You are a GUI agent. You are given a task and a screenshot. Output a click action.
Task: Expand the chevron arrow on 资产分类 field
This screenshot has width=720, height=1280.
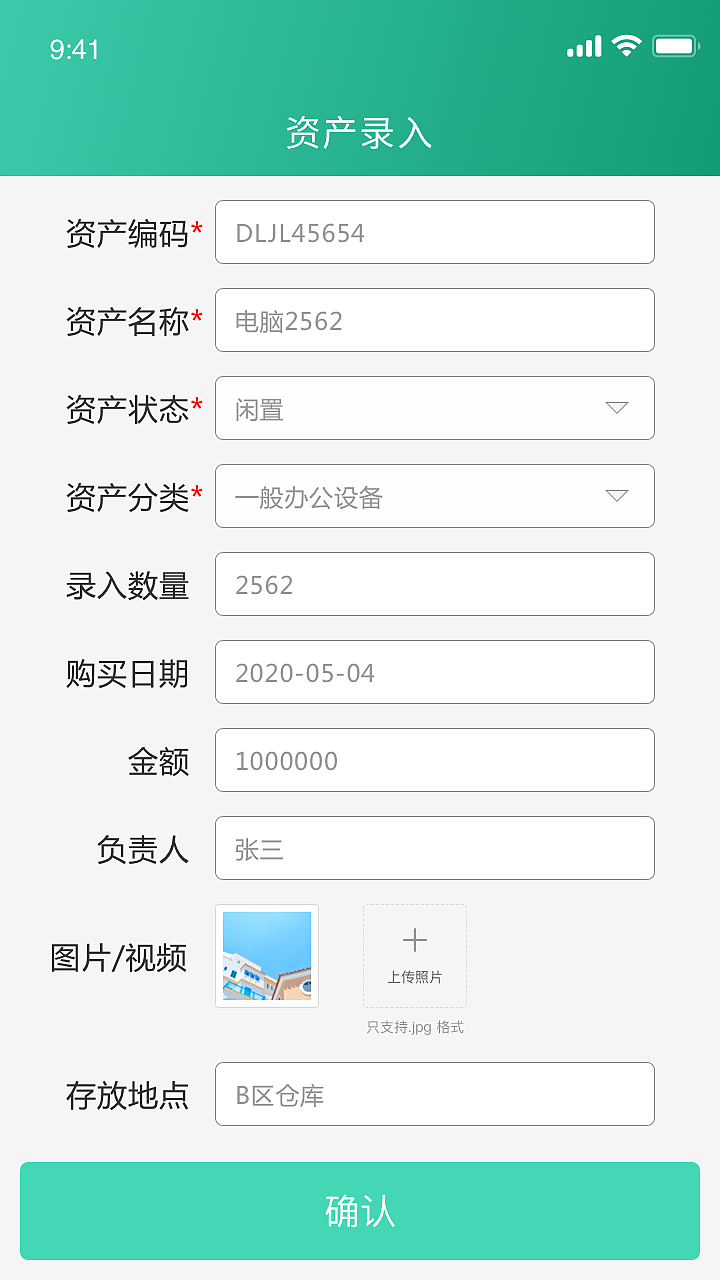point(617,496)
